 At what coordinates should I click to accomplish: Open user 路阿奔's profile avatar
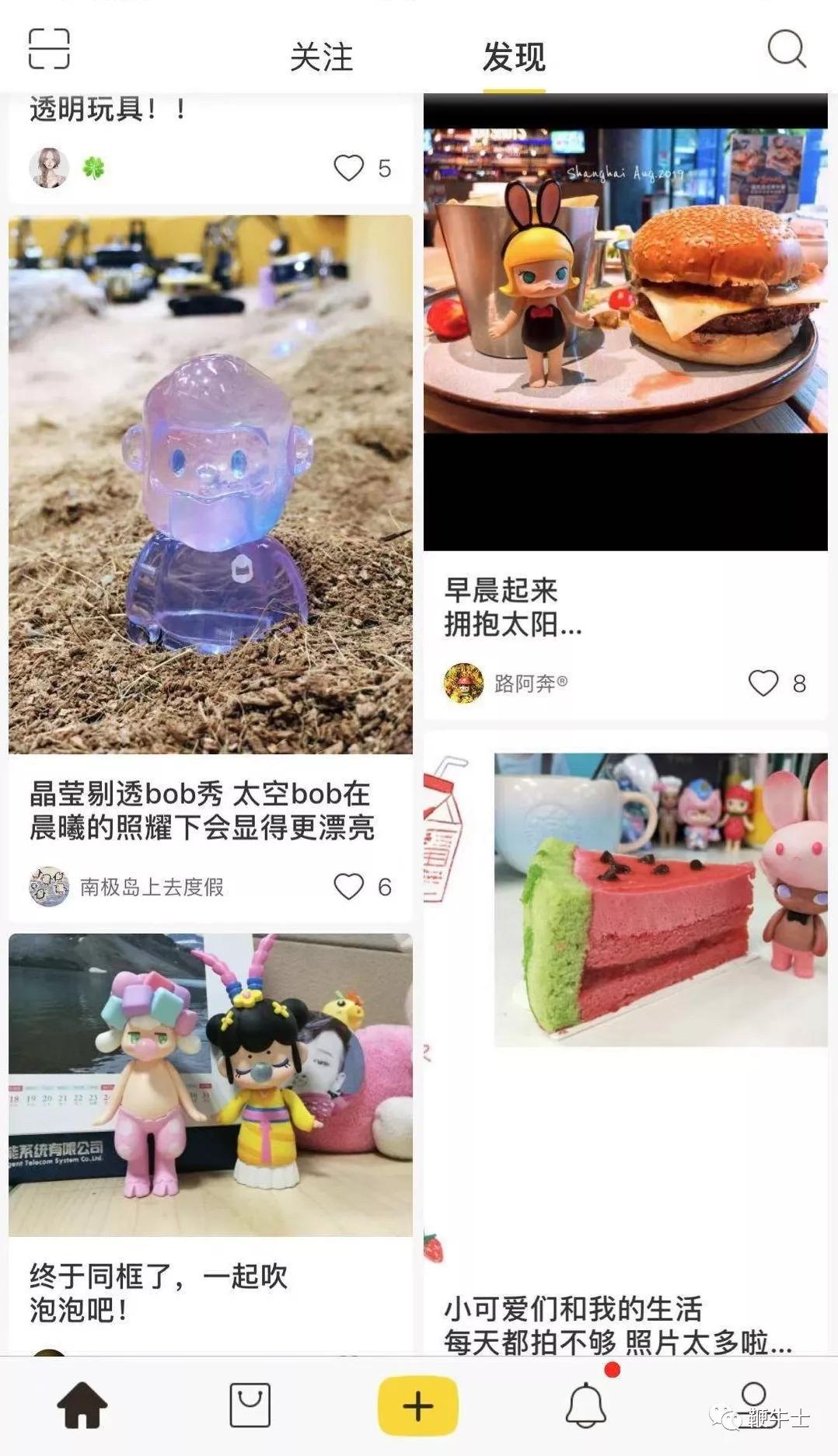pos(464,683)
